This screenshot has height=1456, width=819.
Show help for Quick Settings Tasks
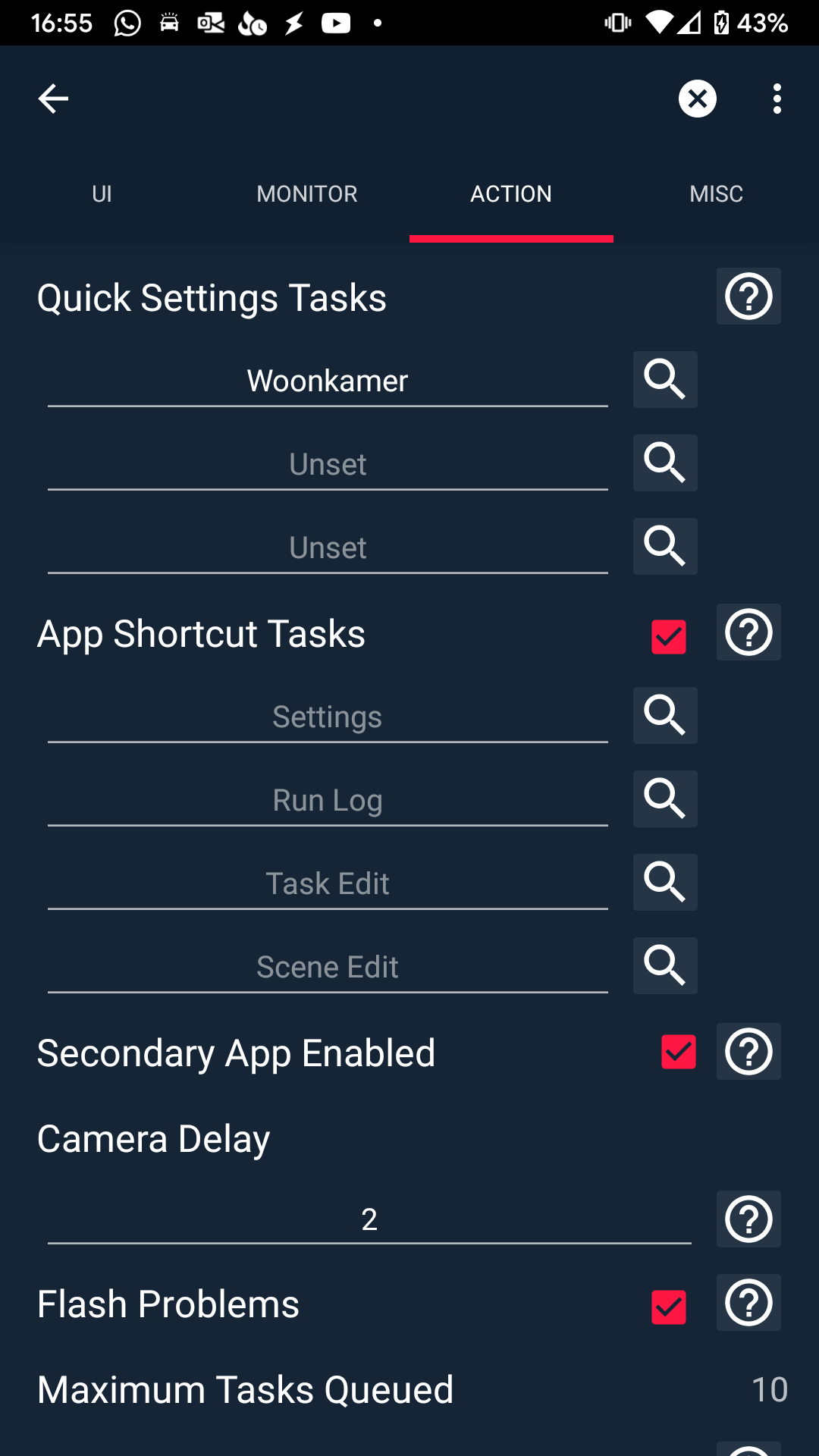coord(748,296)
